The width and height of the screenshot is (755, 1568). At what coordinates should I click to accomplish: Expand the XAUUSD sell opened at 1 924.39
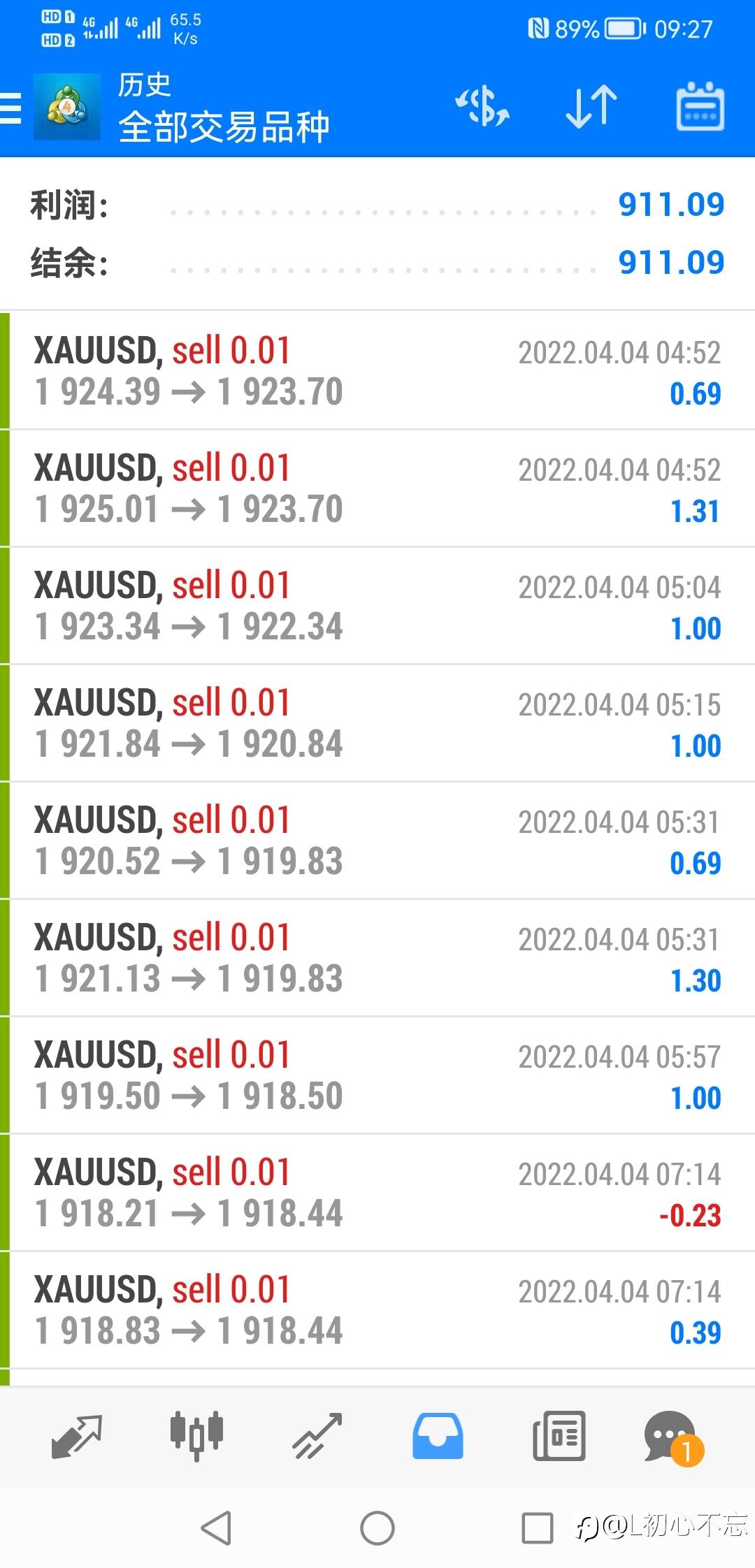pyautogui.click(x=377, y=370)
